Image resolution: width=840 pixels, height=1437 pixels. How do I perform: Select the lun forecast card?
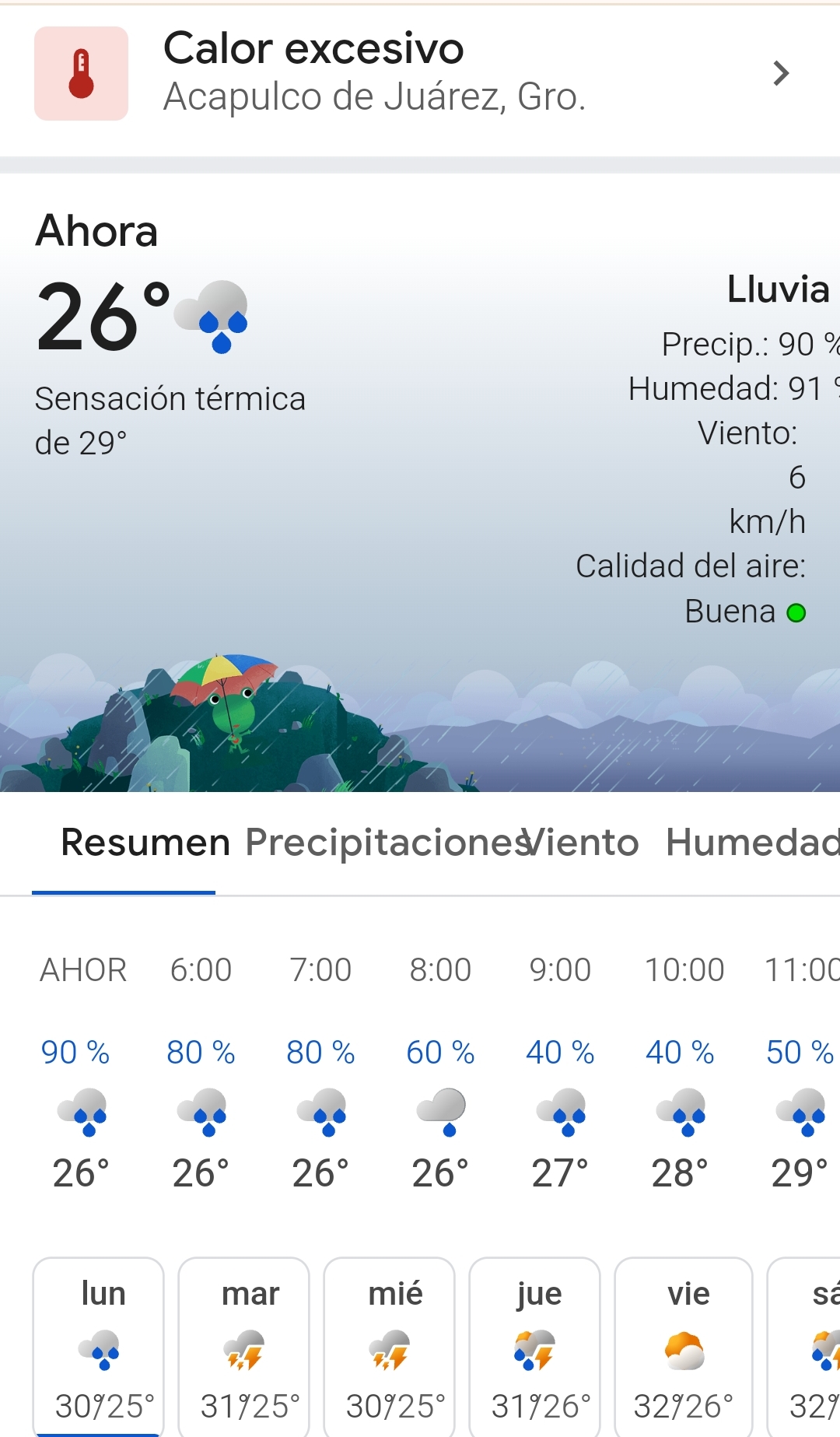pyautogui.click(x=99, y=1346)
